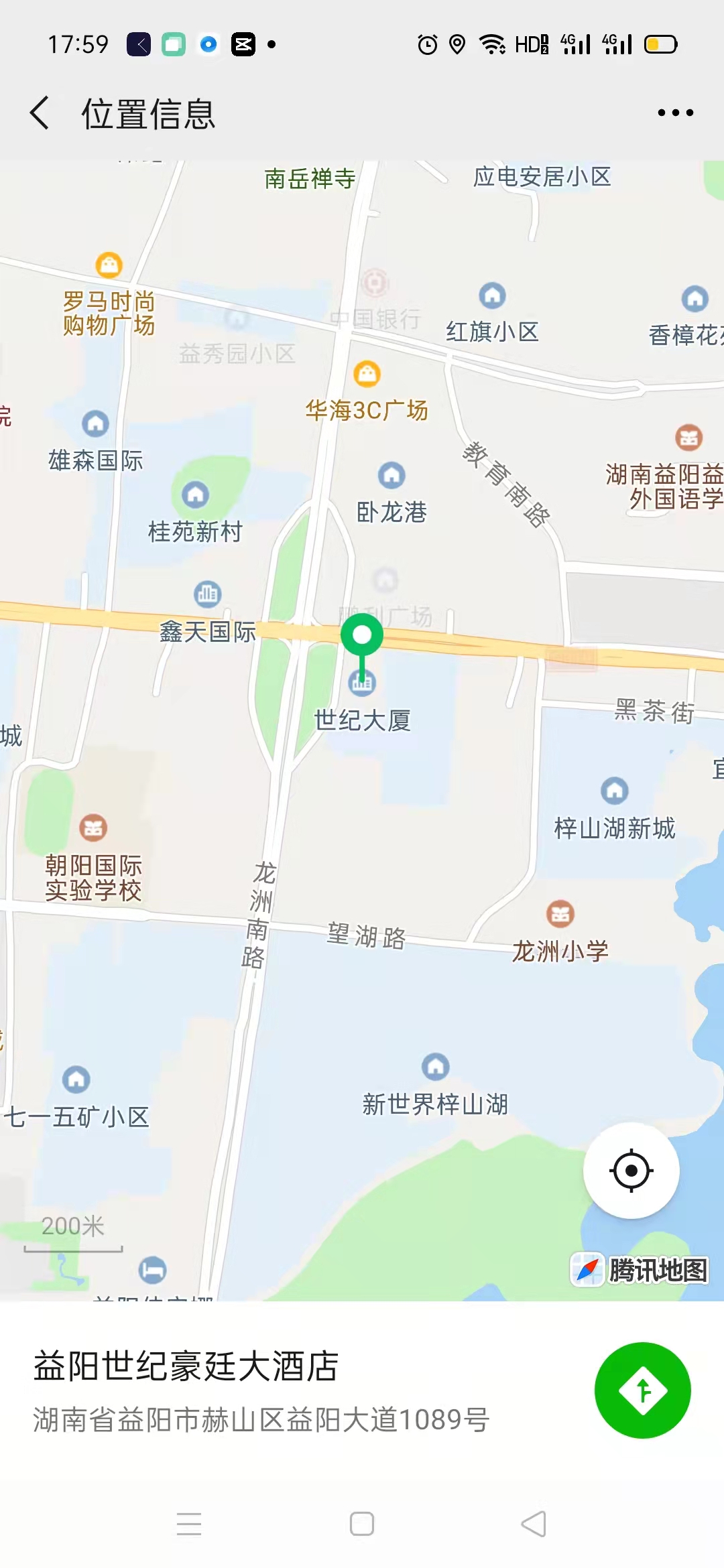
Task: Open the system recent apps menu
Action: tap(189, 1524)
